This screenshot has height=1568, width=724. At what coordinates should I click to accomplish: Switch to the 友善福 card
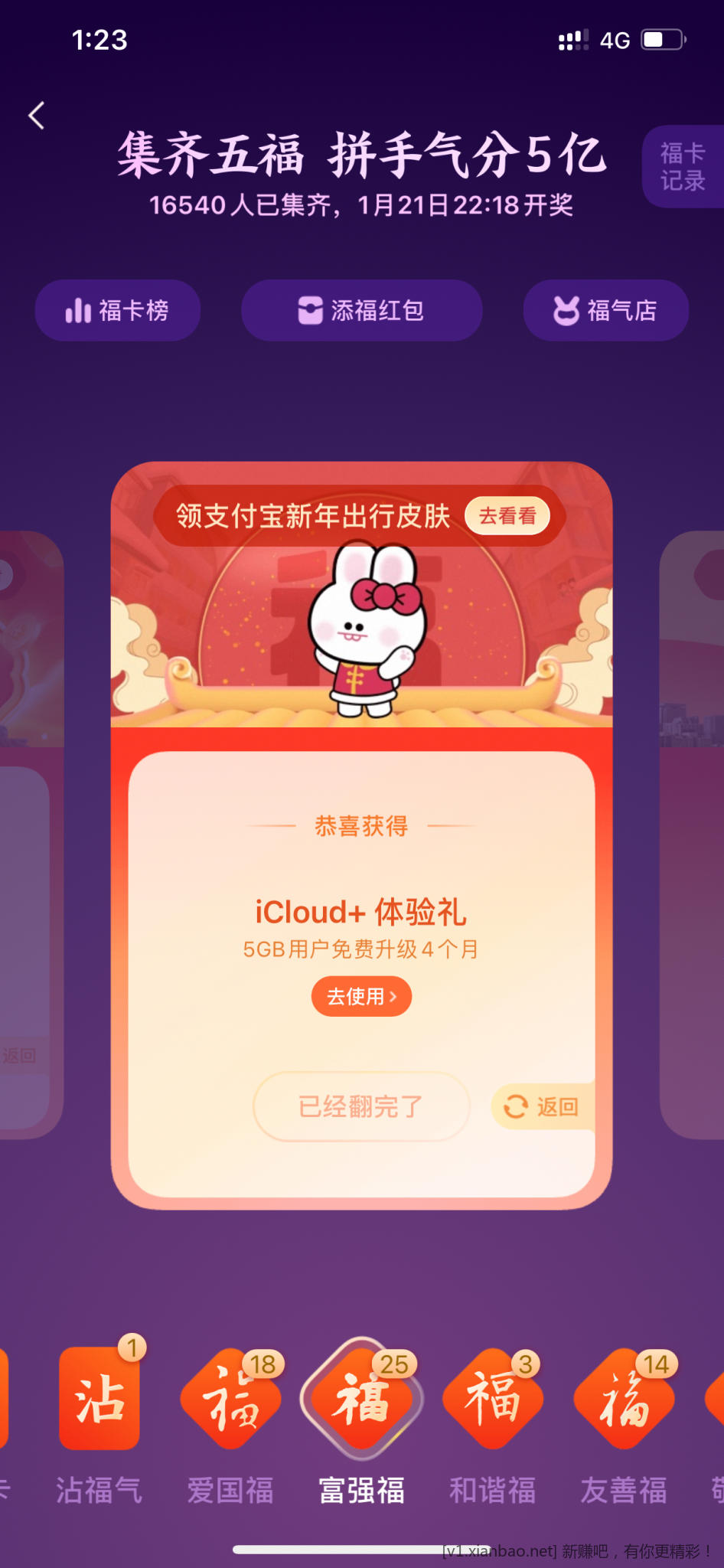coord(624,1400)
